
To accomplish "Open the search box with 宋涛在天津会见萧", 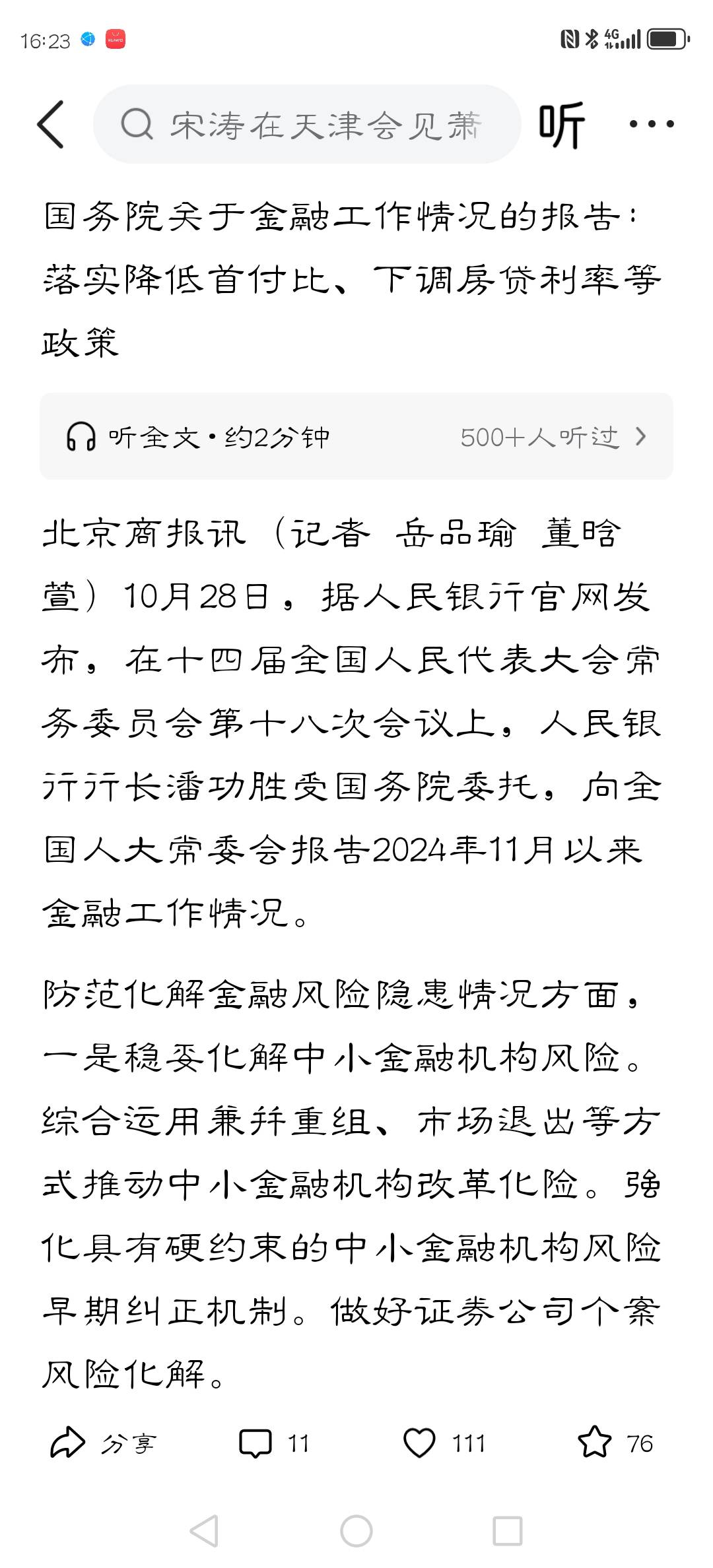I will tap(307, 124).
